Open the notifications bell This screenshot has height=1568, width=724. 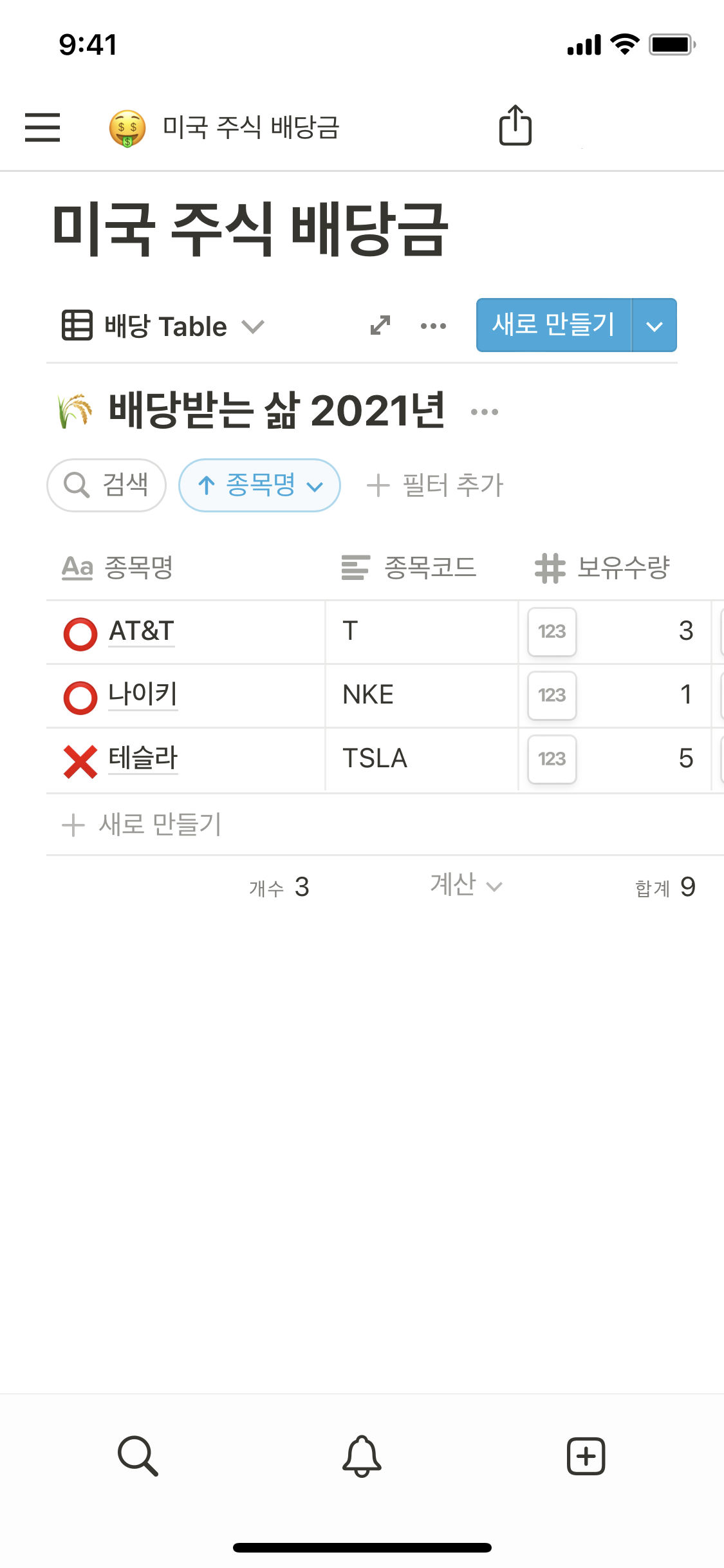coord(362,1456)
